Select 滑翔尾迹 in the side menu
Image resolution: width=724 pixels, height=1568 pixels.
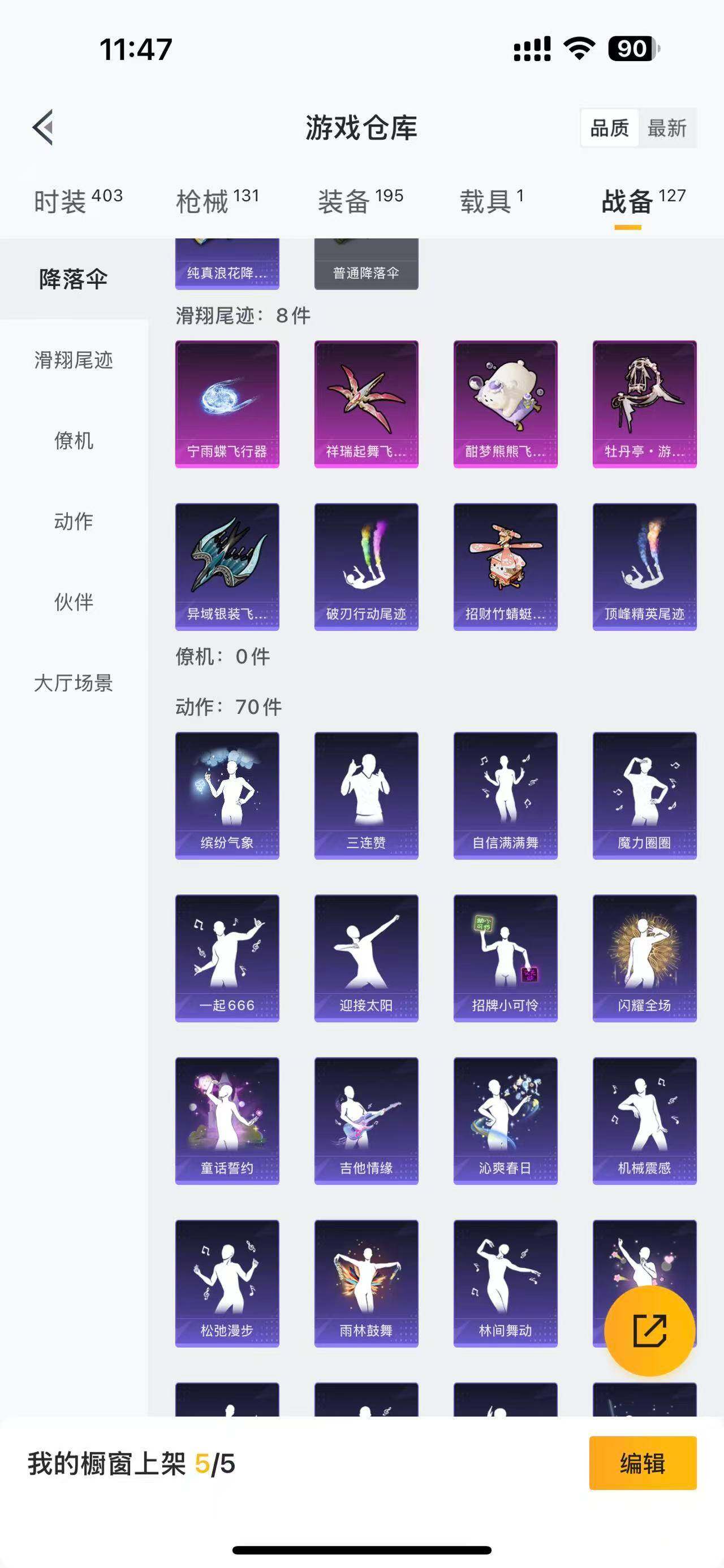74,359
